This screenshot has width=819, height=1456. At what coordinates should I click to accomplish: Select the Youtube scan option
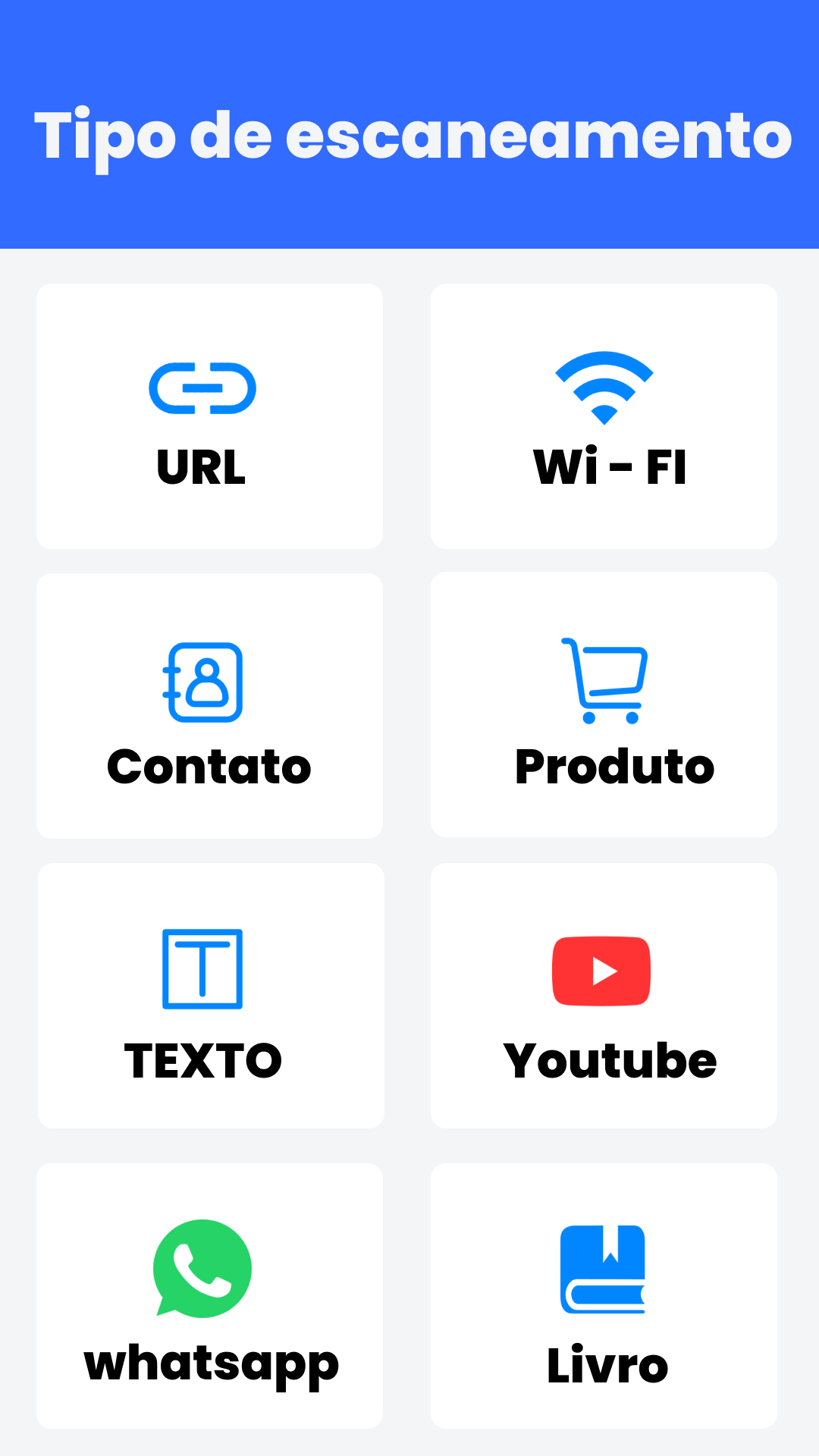(x=604, y=996)
